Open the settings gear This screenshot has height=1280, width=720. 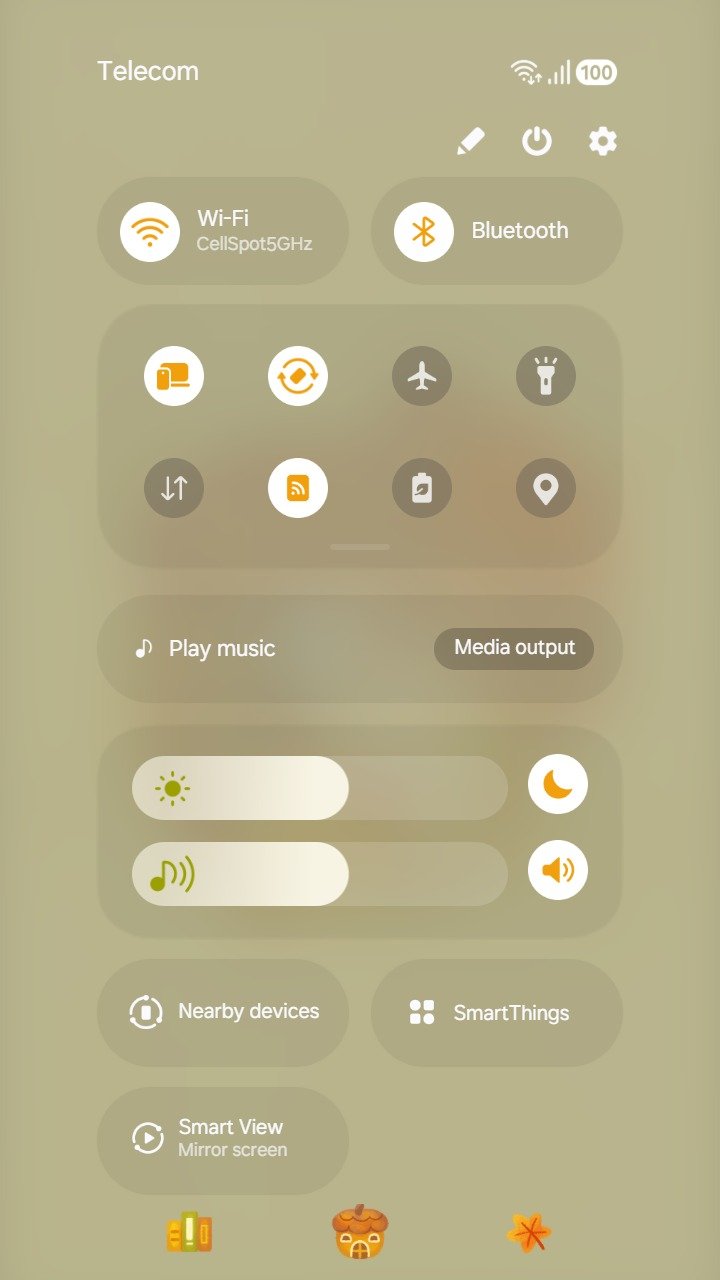pos(603,142)
